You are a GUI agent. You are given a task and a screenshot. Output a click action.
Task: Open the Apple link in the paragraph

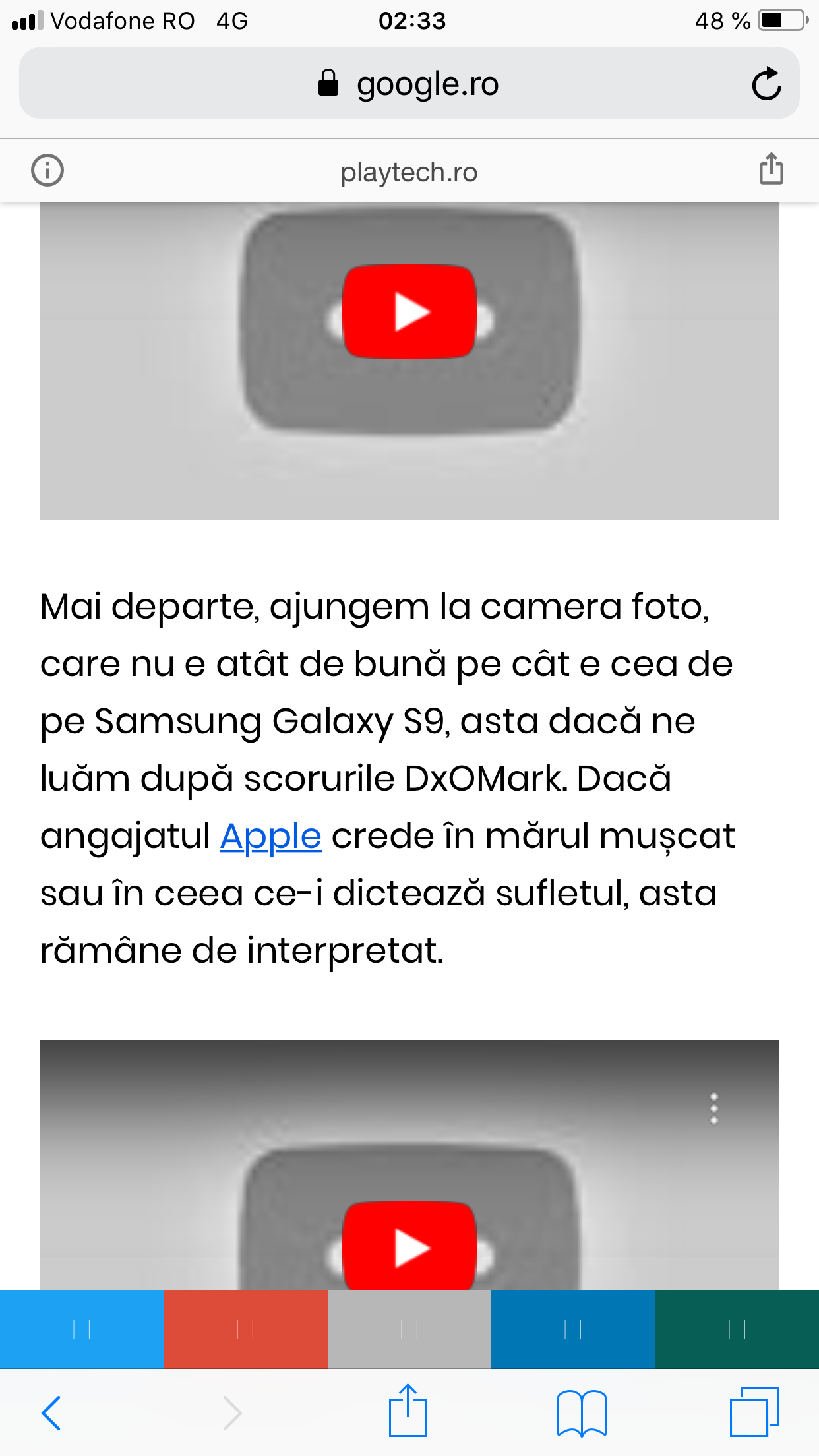coord(271,837)
